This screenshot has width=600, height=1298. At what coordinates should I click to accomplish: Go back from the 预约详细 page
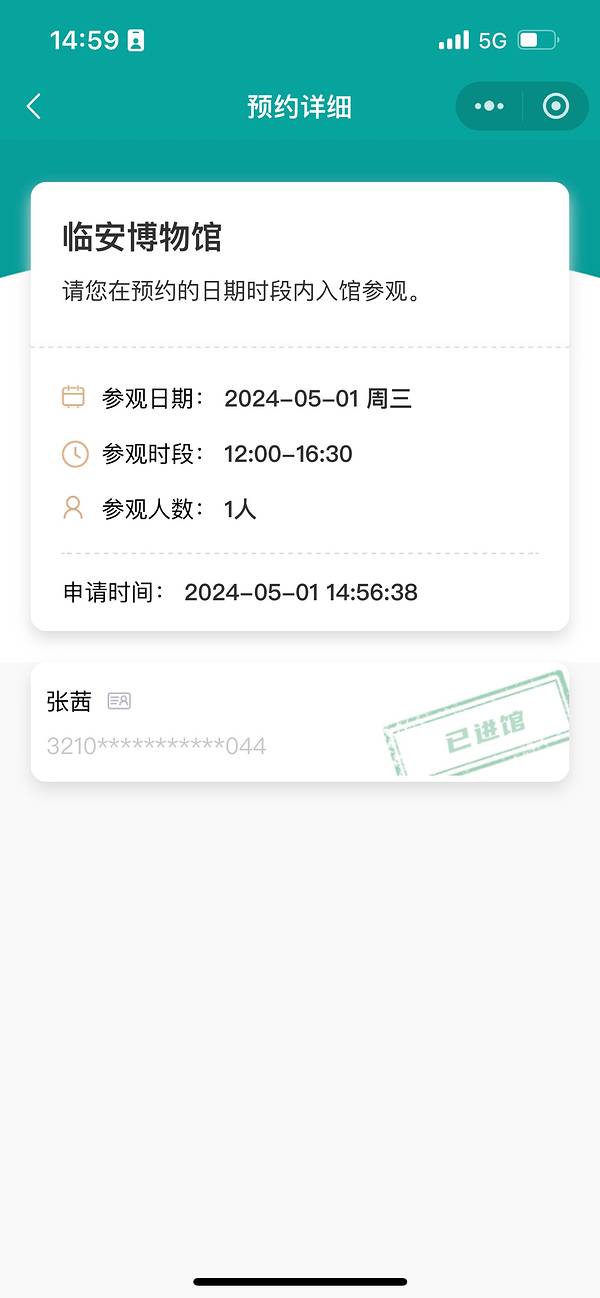point(34,107)
